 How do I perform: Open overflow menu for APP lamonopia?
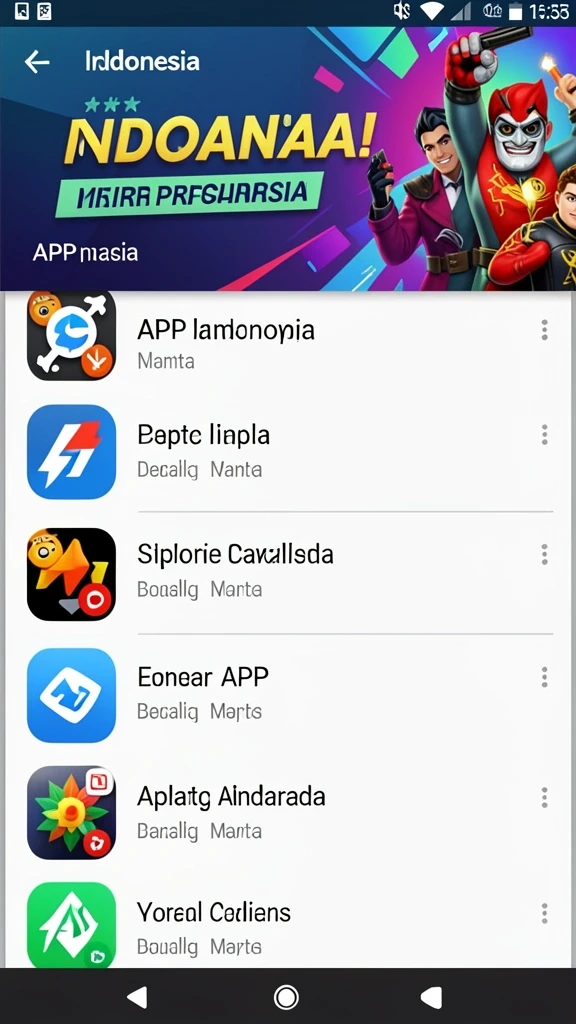click(544, 330)
